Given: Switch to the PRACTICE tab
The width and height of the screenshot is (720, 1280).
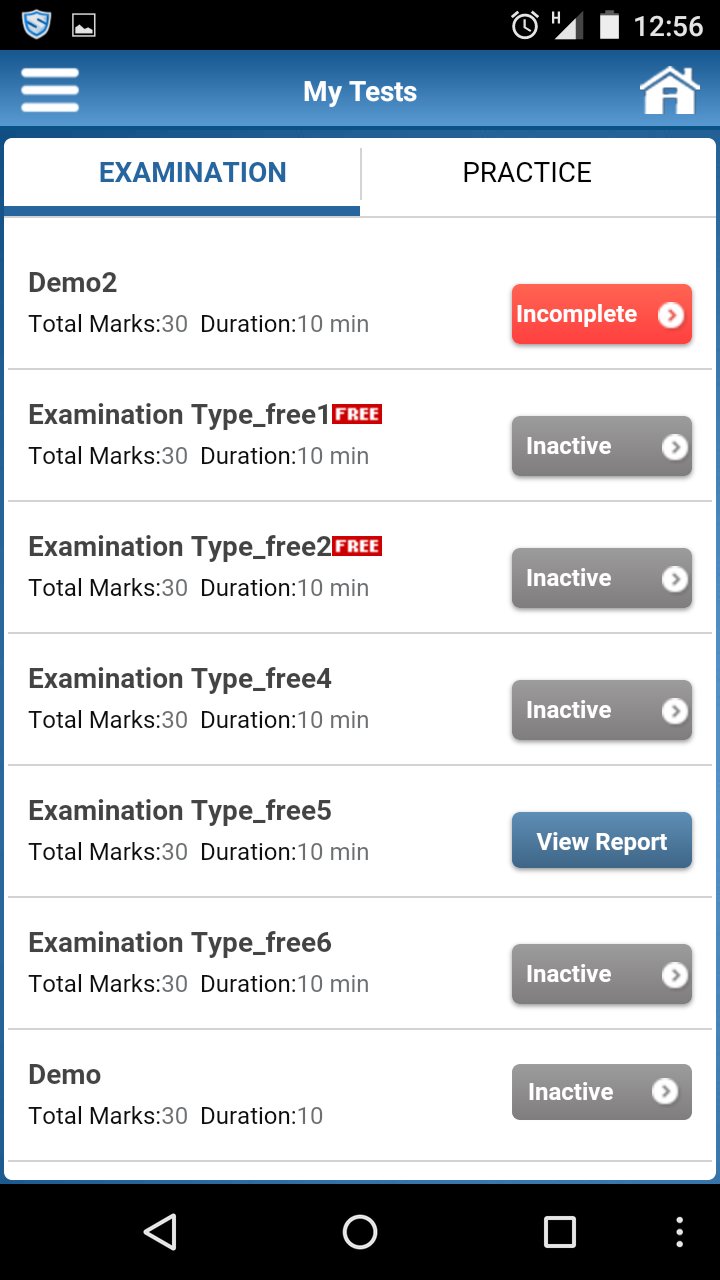Looking at the screenshot, I should click(x=527, y=171).
